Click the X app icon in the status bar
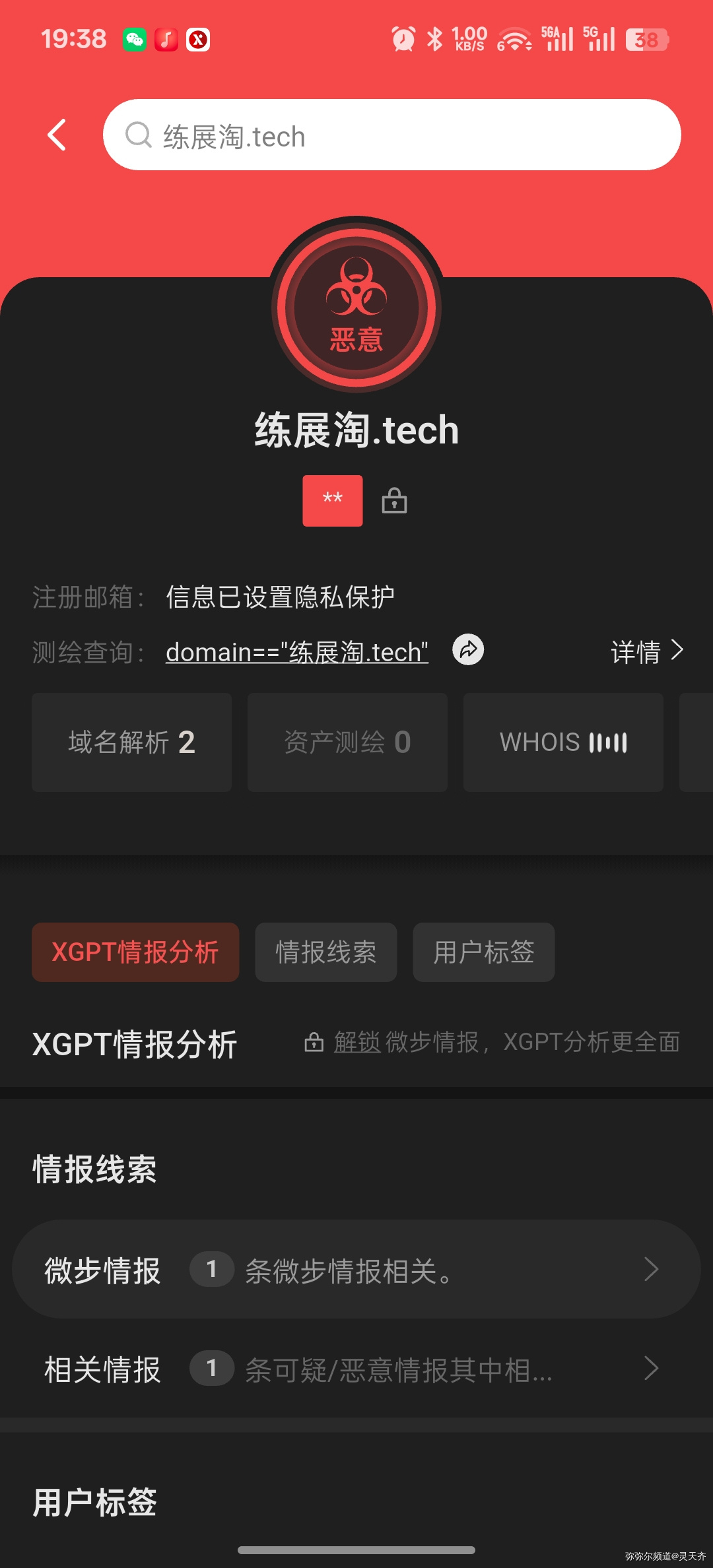713x1568 pixels. coord(200,38)
